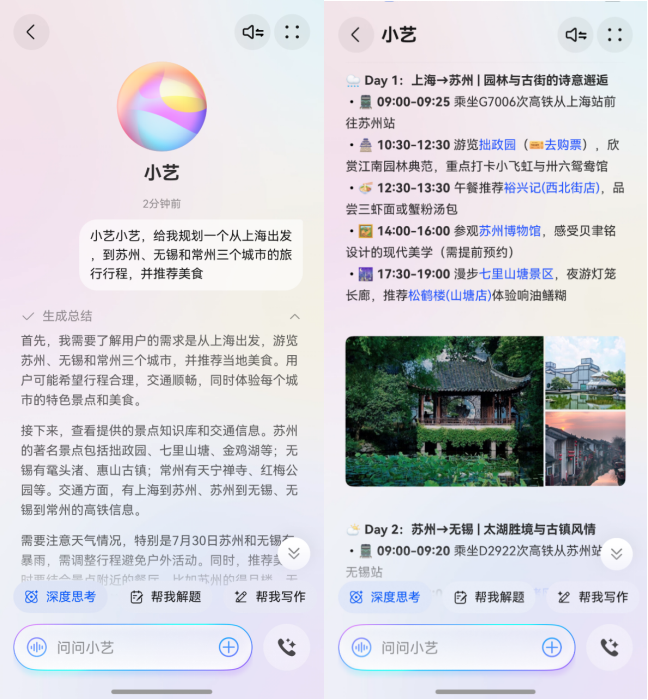Collapse the 生成总结 section
Screen dimensions: 648x700
pos(295,316)
